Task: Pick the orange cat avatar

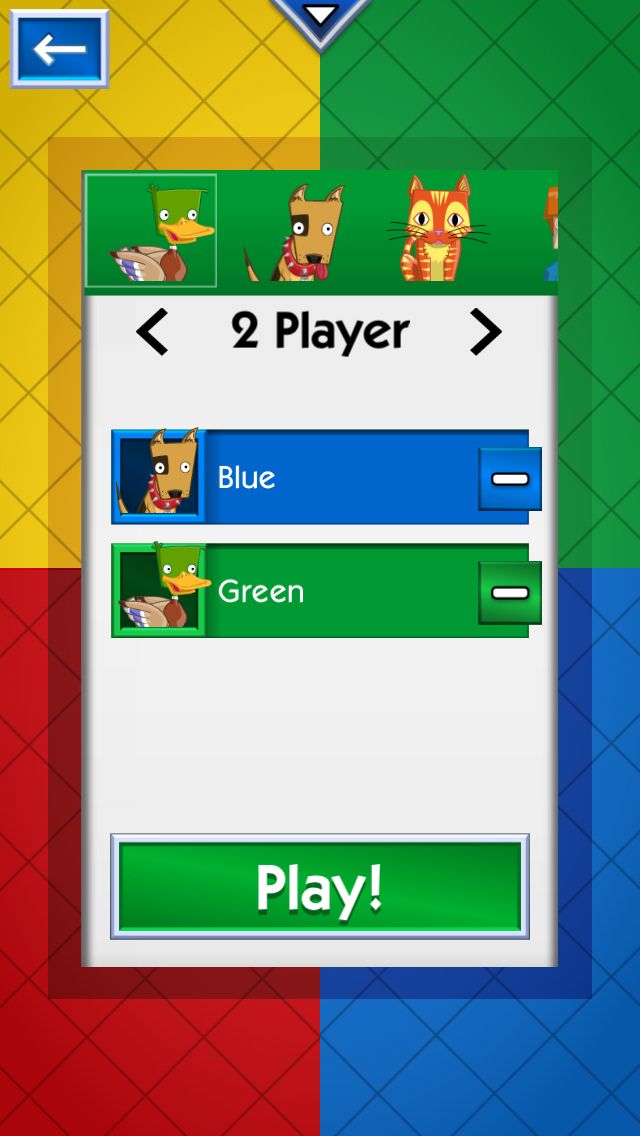Action: coord(436,229)
